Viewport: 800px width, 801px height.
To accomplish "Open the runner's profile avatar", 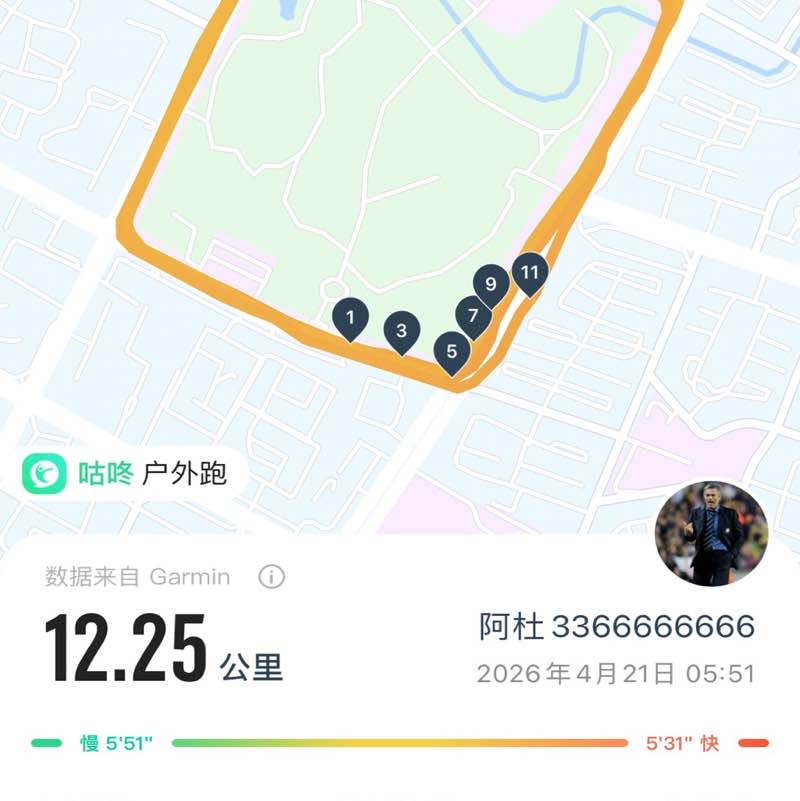I will pos(712,533).
